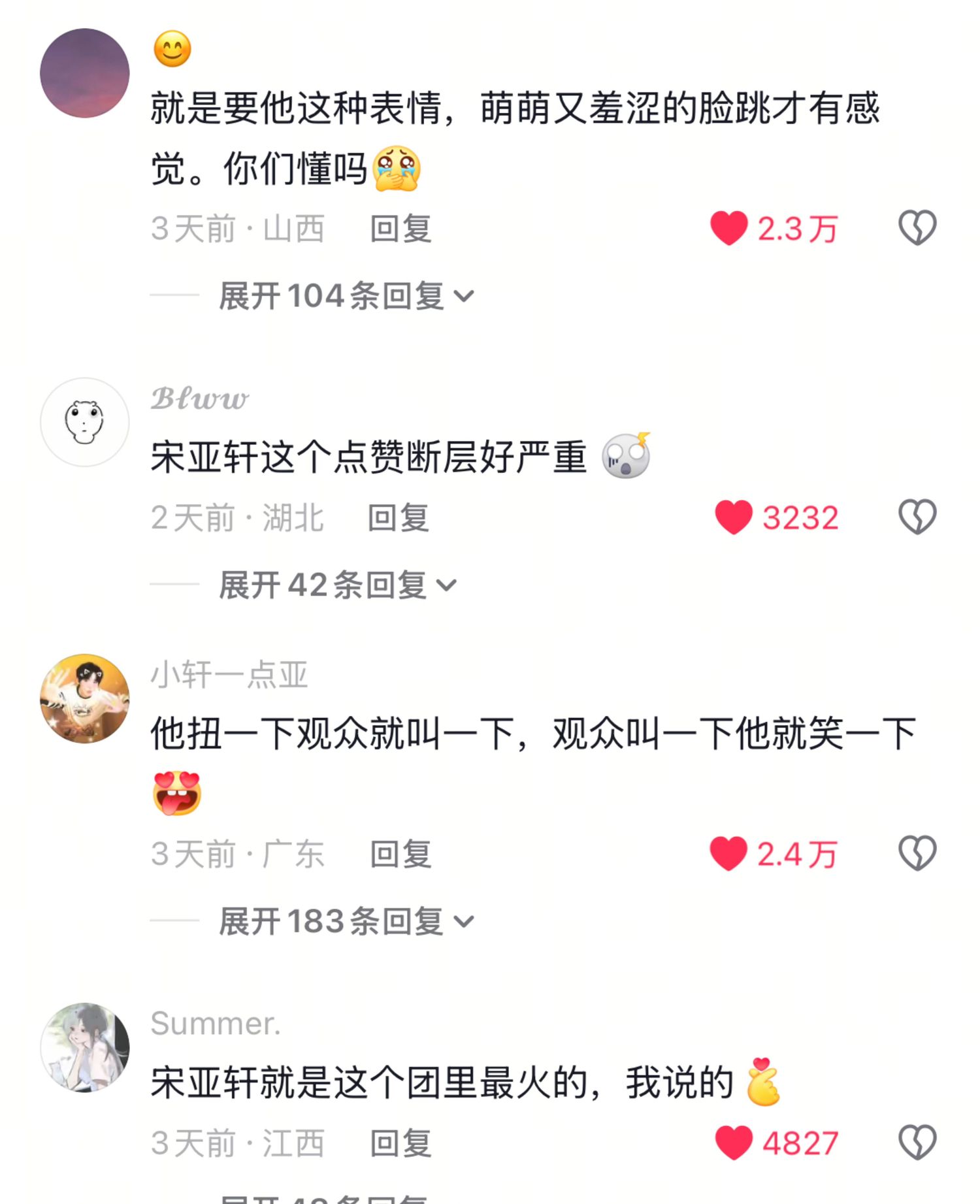Like Summer.'s comment with 4827 likes

(x=734, y=1143)
